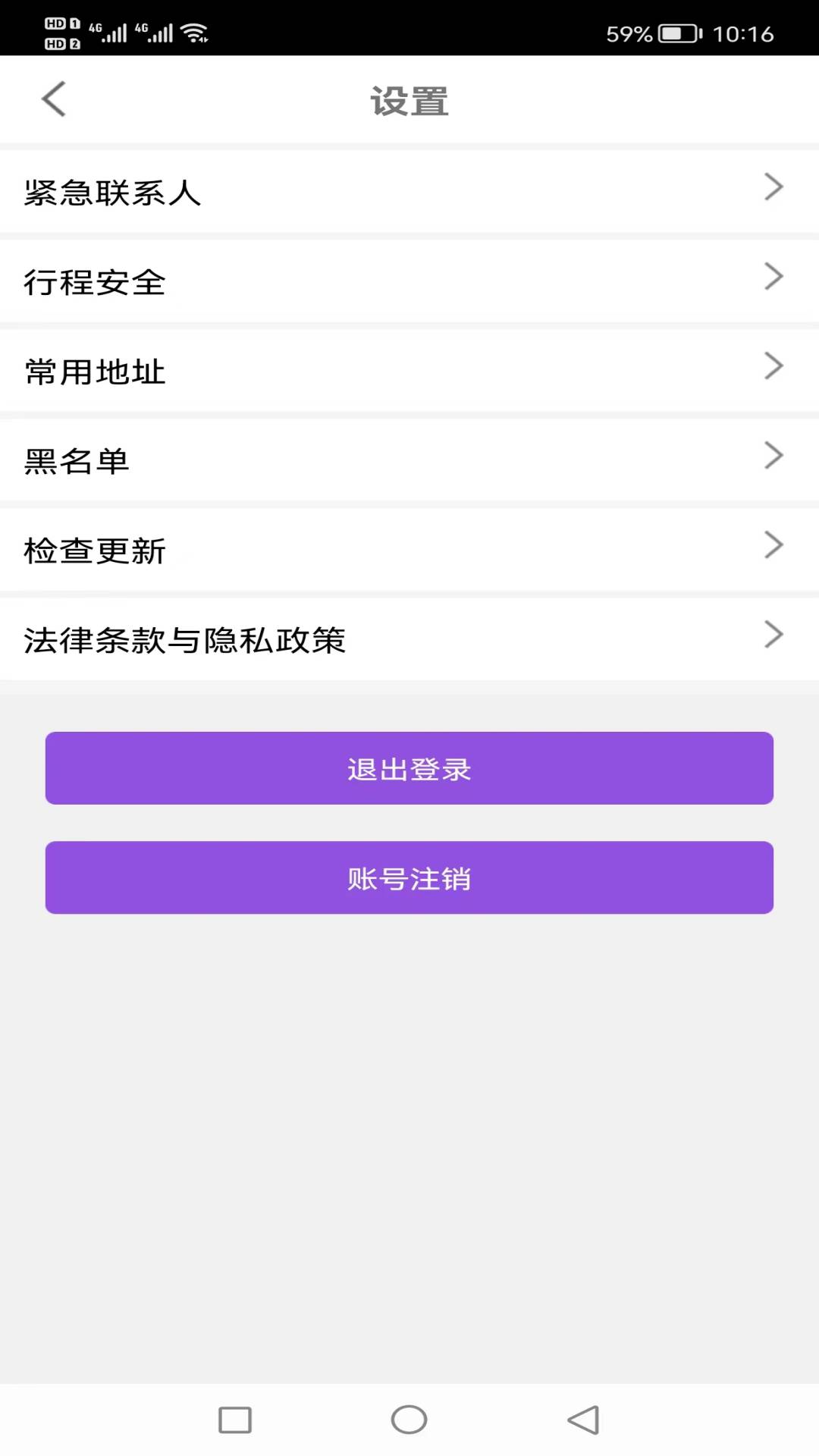This screenshot has width=819, height=1456.
Task: Select 检查更新 to check for updates
Action: pyautogui.click(x=409, y=549)
